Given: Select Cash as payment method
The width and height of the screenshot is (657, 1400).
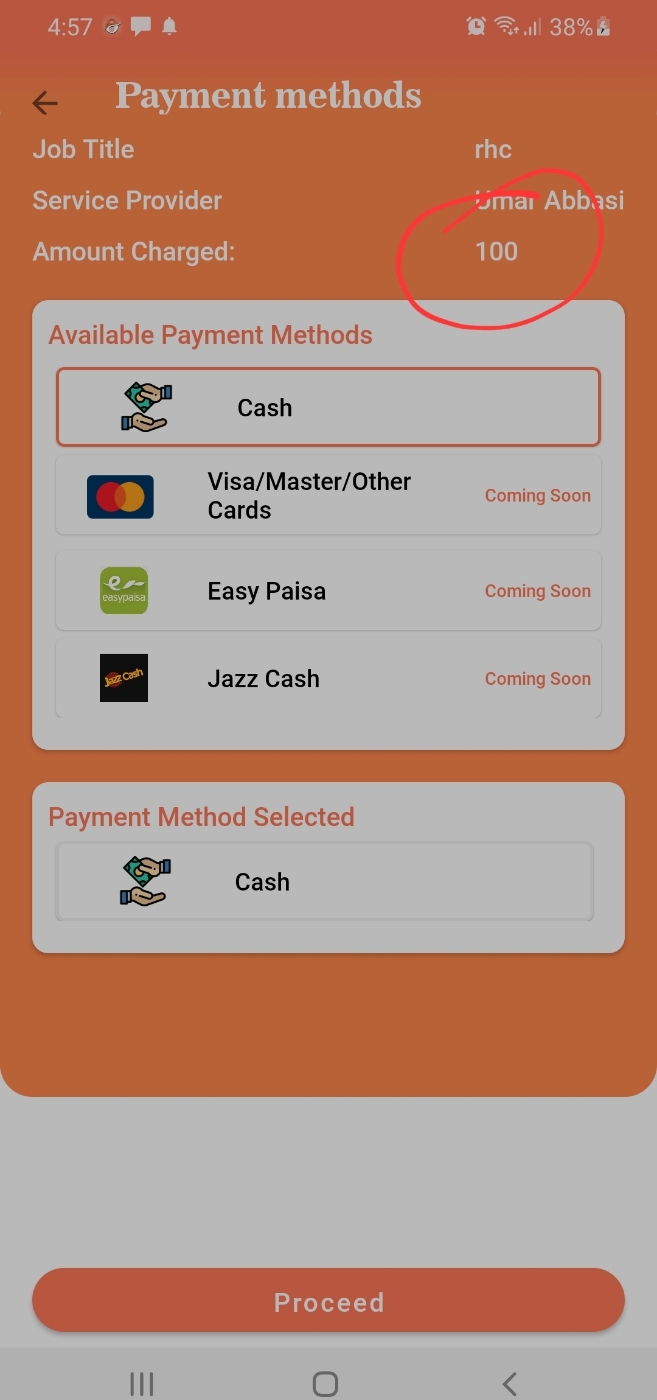Looking at the screenshot, I should pyautogui.click(x=328, y=407).
